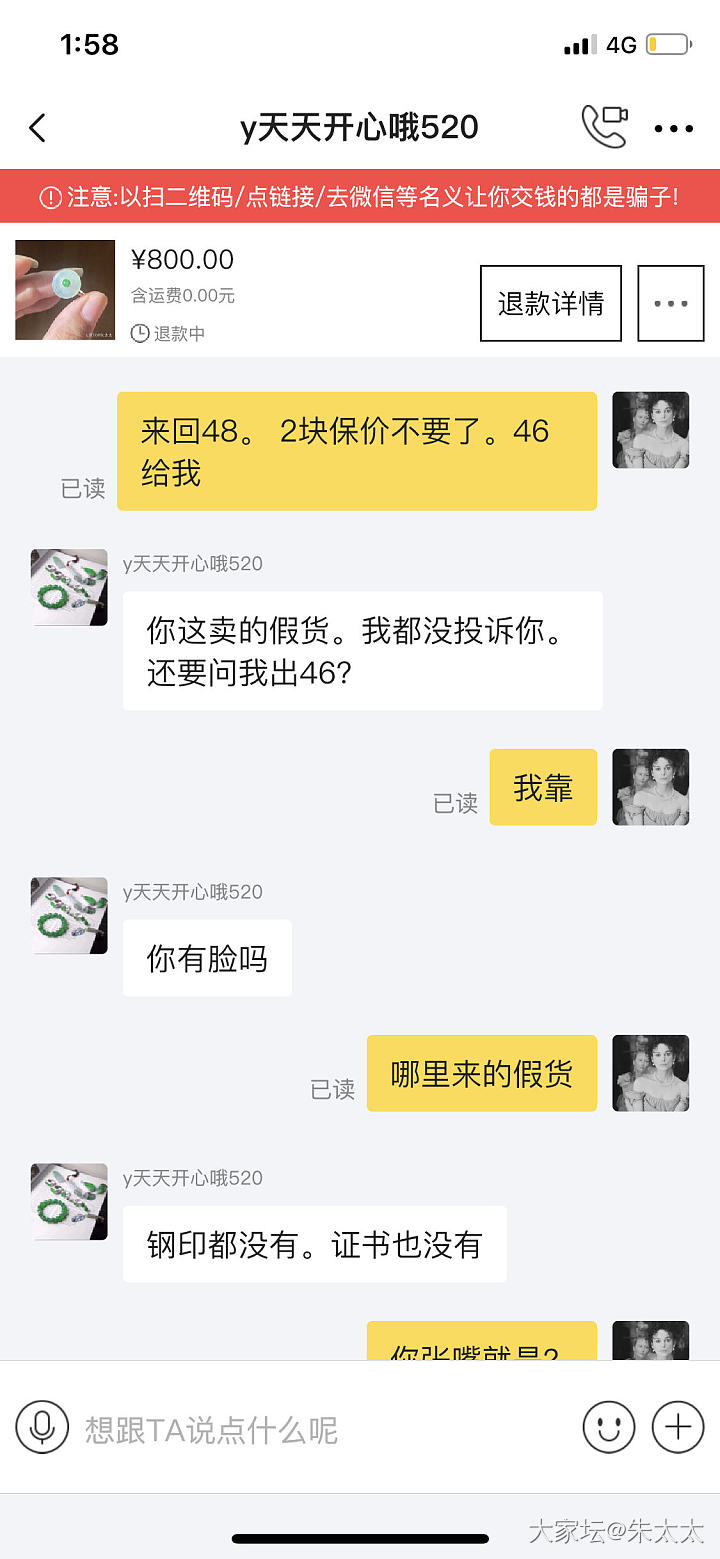View avatar of y天天开心哦520 beside 你有脸吗
Viewport: 720px width, 1559px height.
tap(69, 916)
